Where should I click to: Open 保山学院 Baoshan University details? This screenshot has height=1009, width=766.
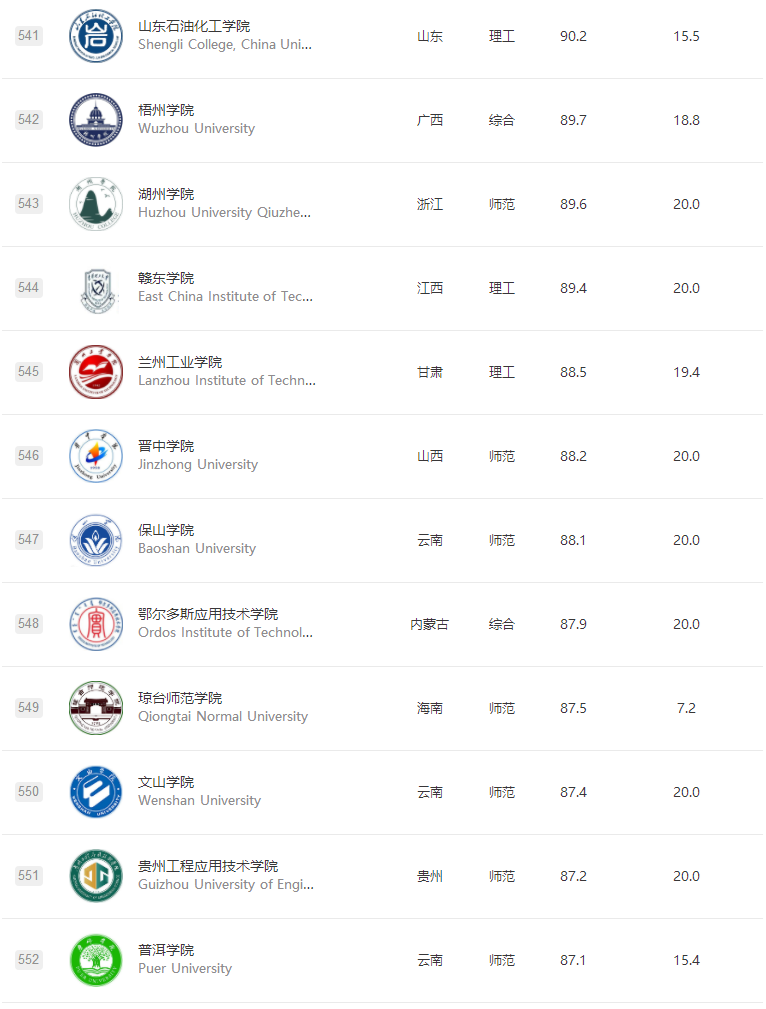(166, 530)
